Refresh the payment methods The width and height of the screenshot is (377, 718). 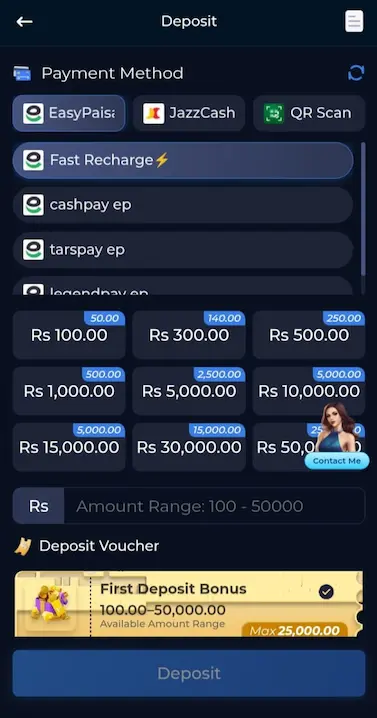(356, 73)
